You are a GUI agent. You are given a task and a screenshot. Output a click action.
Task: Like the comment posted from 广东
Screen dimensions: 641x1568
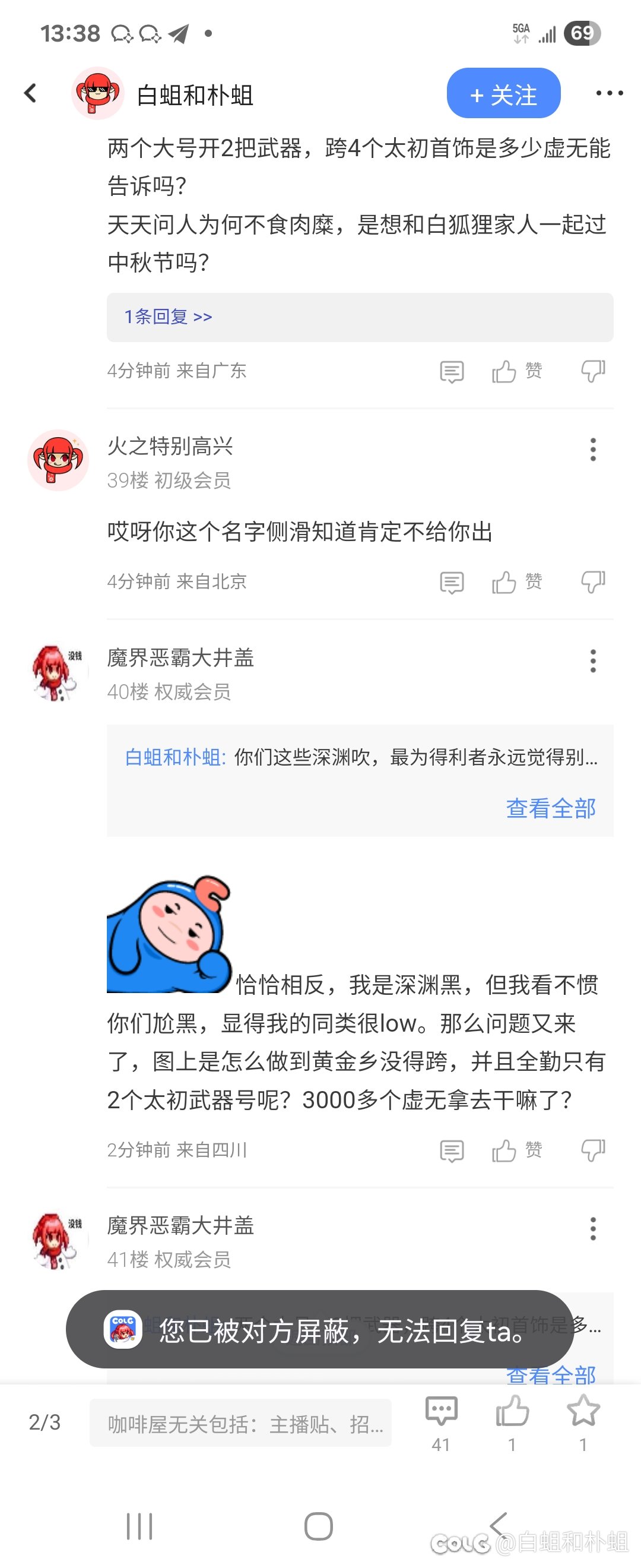(x=504, y=371)
